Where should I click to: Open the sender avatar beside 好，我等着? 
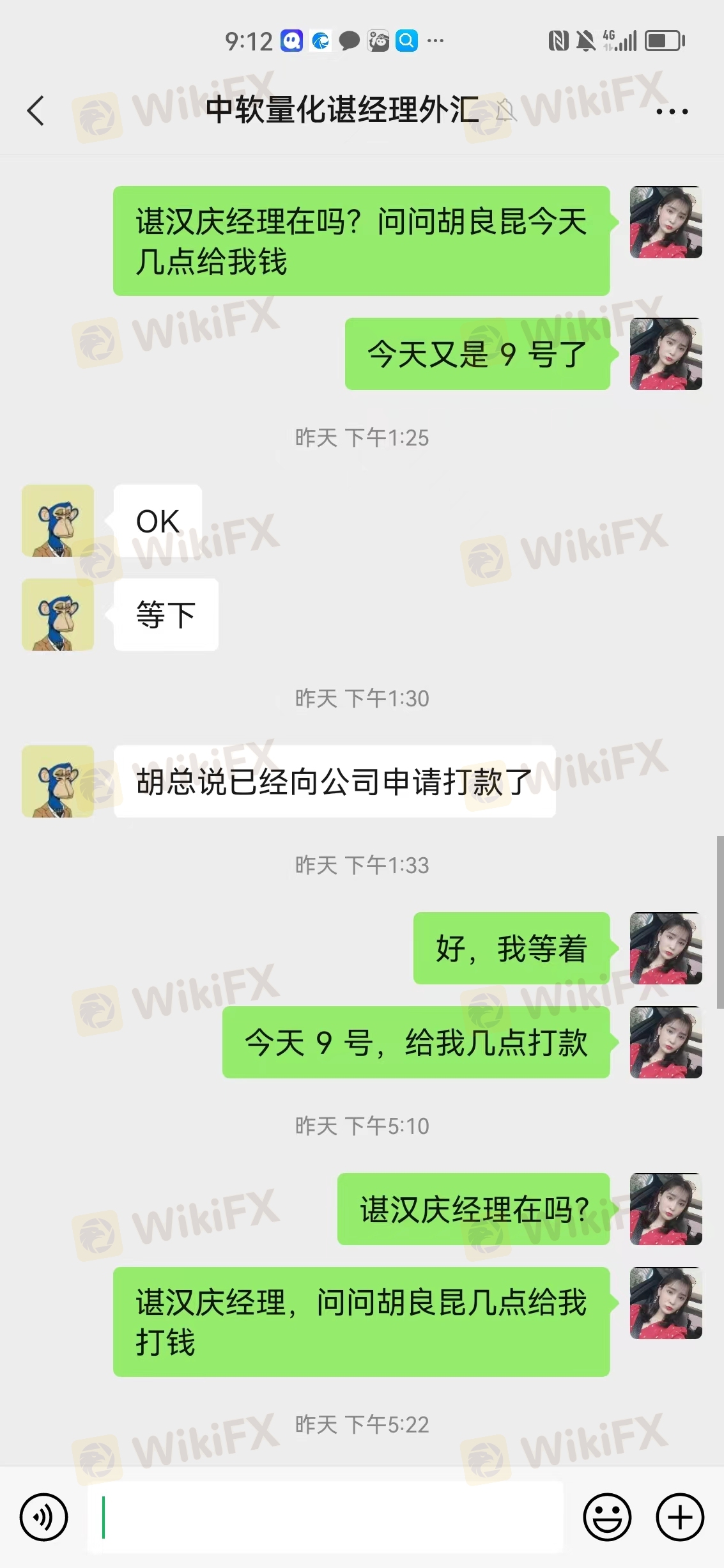(x=666, y=948)
